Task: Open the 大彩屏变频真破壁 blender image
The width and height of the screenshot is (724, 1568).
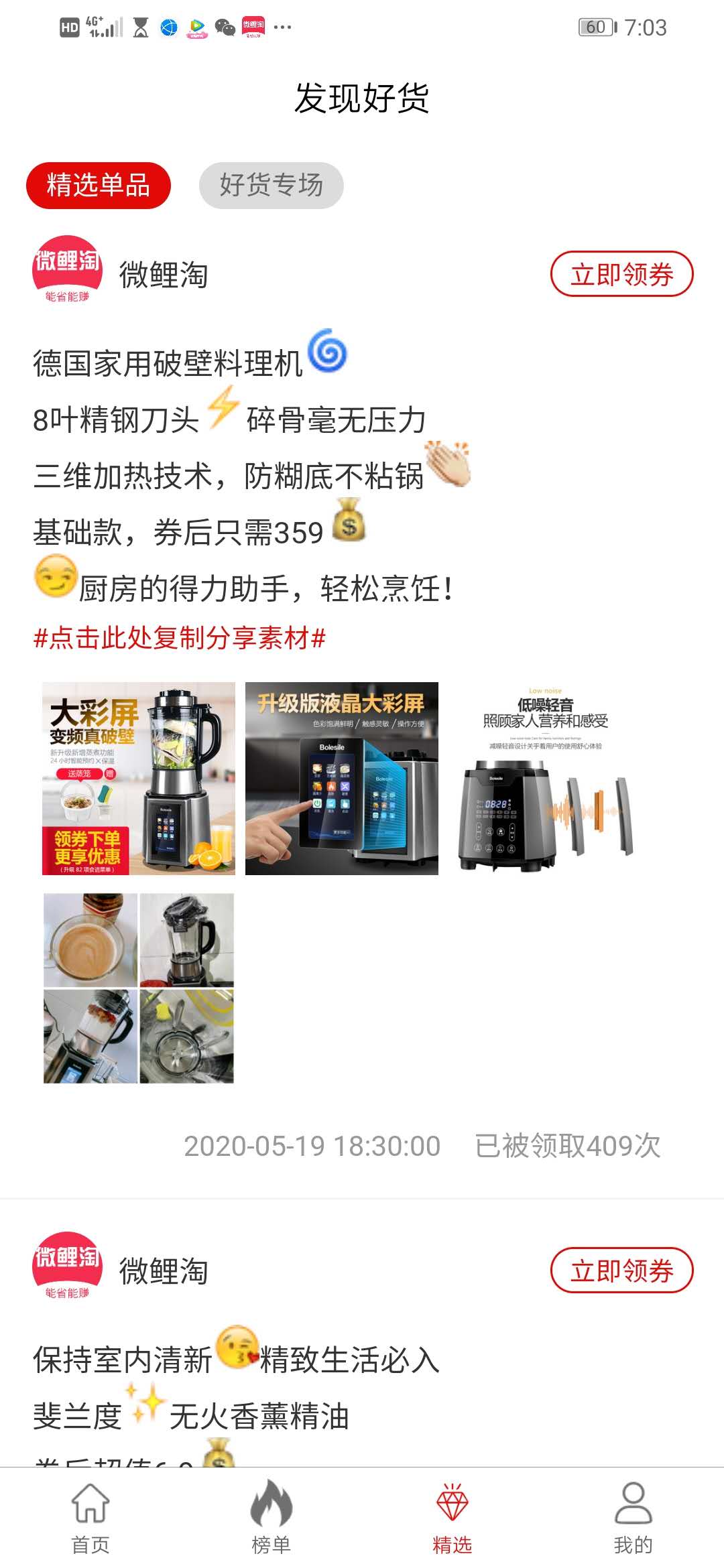Action: pos(139,779)
